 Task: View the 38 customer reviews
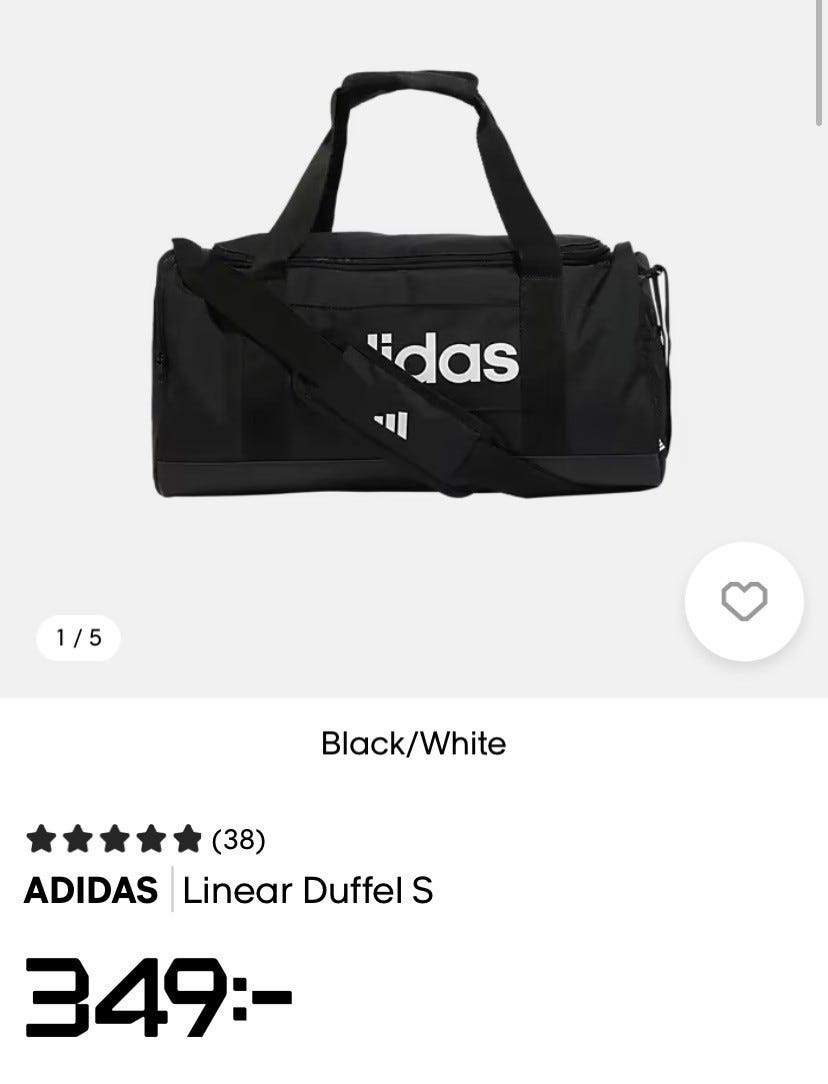(x=238, y=839)
